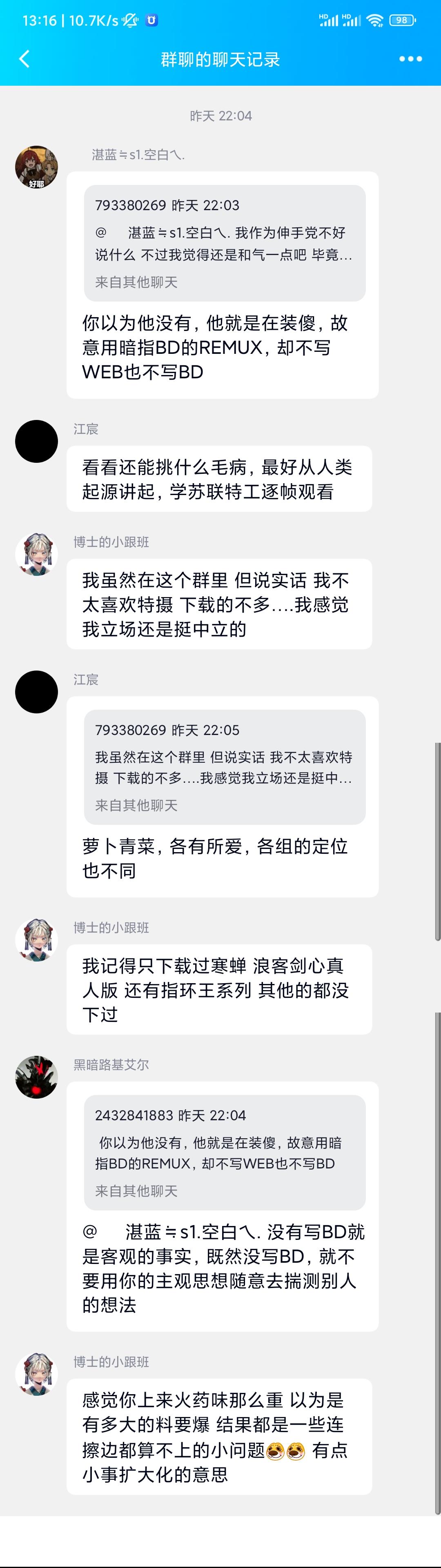This screenshot has width=441, height=1568.
Task: Open quoted reply from 2432841883
Action: 224,1152
